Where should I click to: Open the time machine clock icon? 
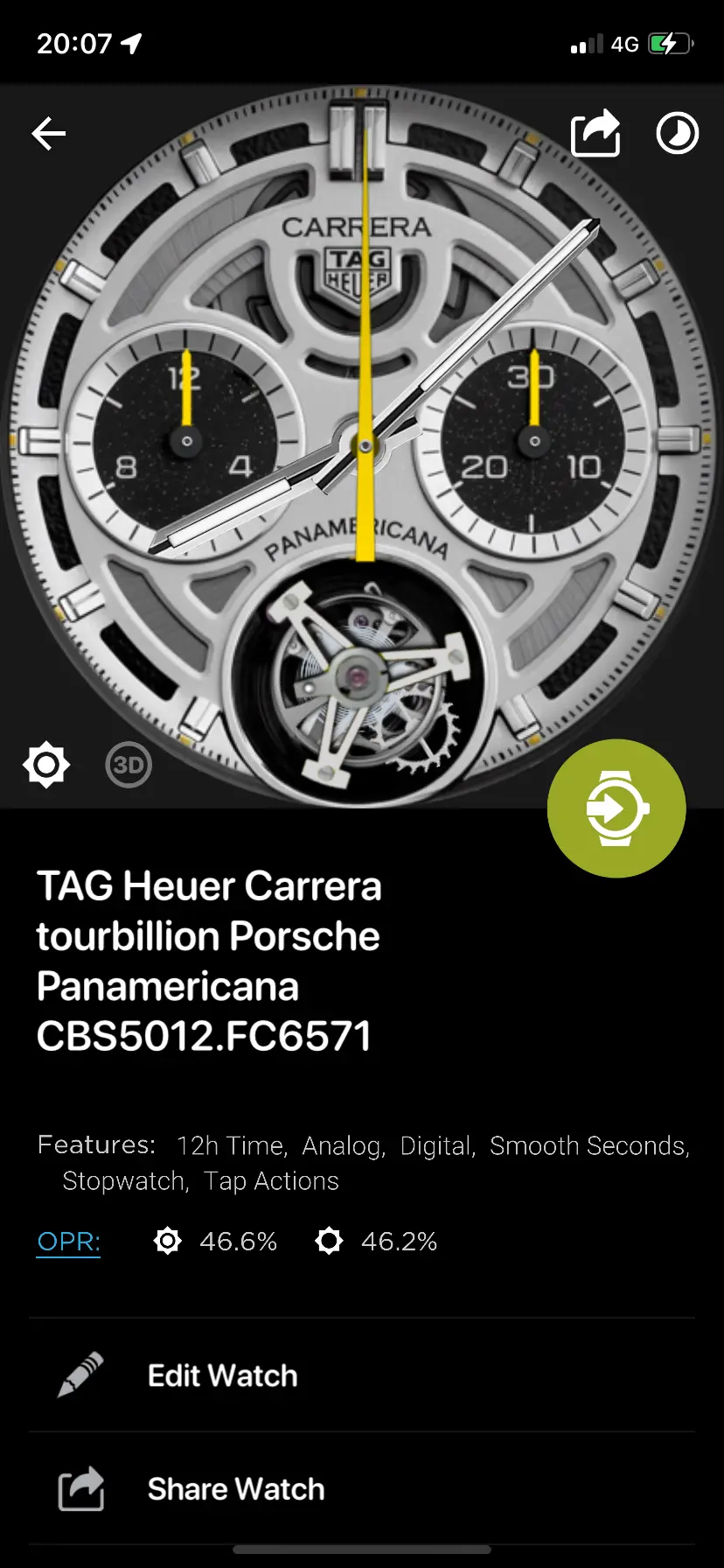coord(678,134)
